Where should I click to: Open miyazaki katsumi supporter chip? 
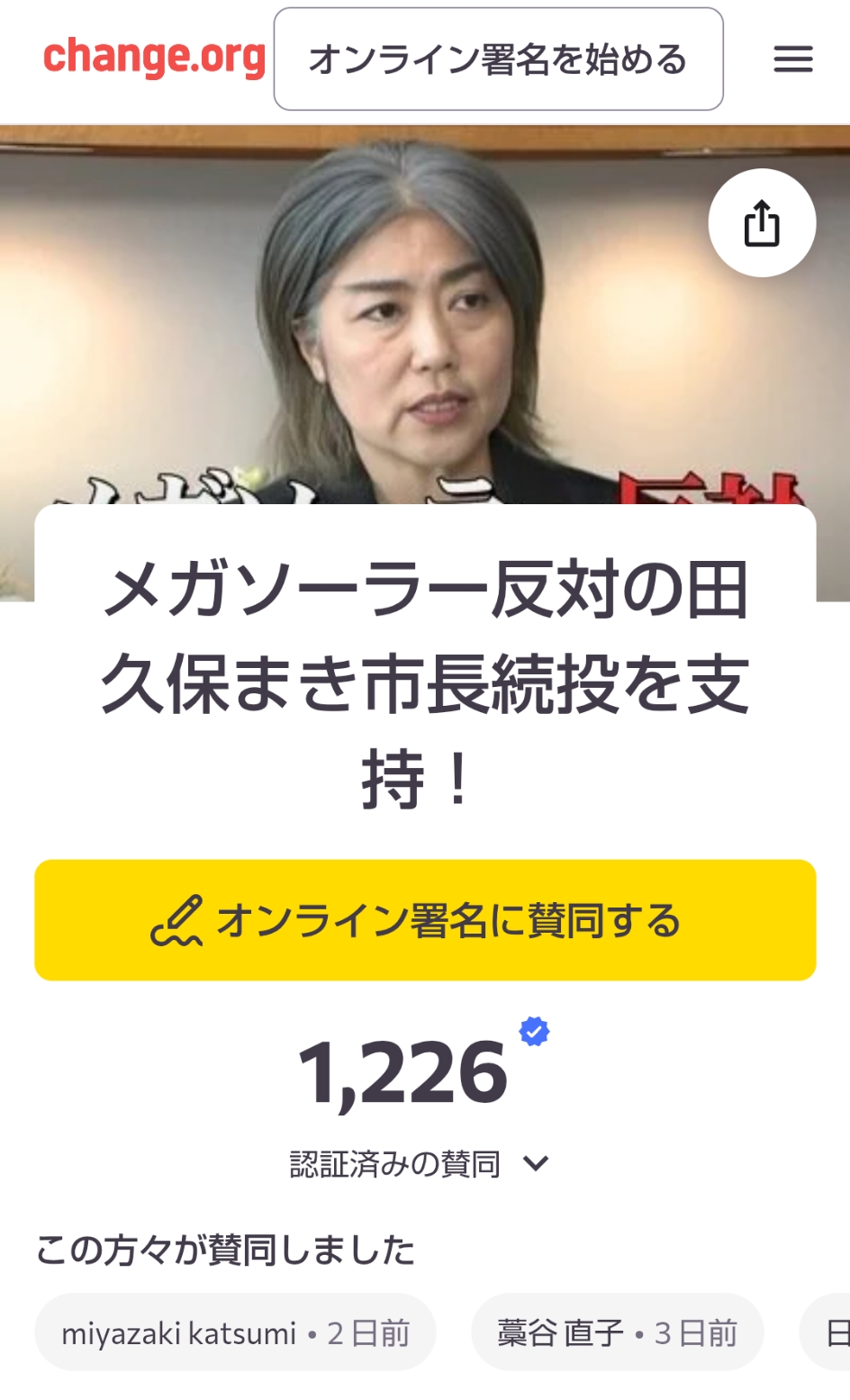[x=235, y=1332]
